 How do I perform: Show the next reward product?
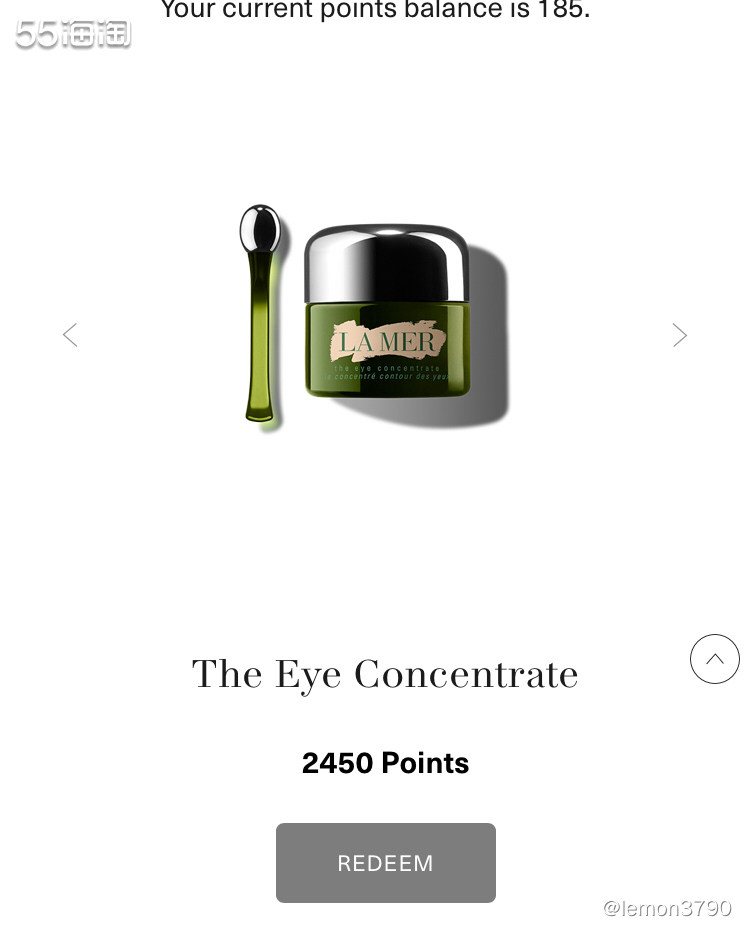pyautogui.click(x=680, y=335)
